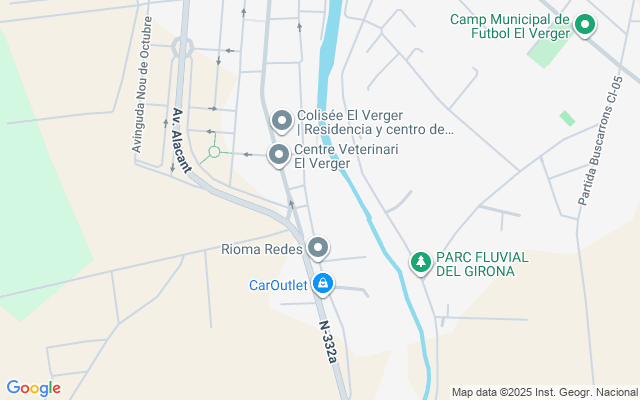Tap the Centre Veterinari El Verger marker

tap(278, 155)
